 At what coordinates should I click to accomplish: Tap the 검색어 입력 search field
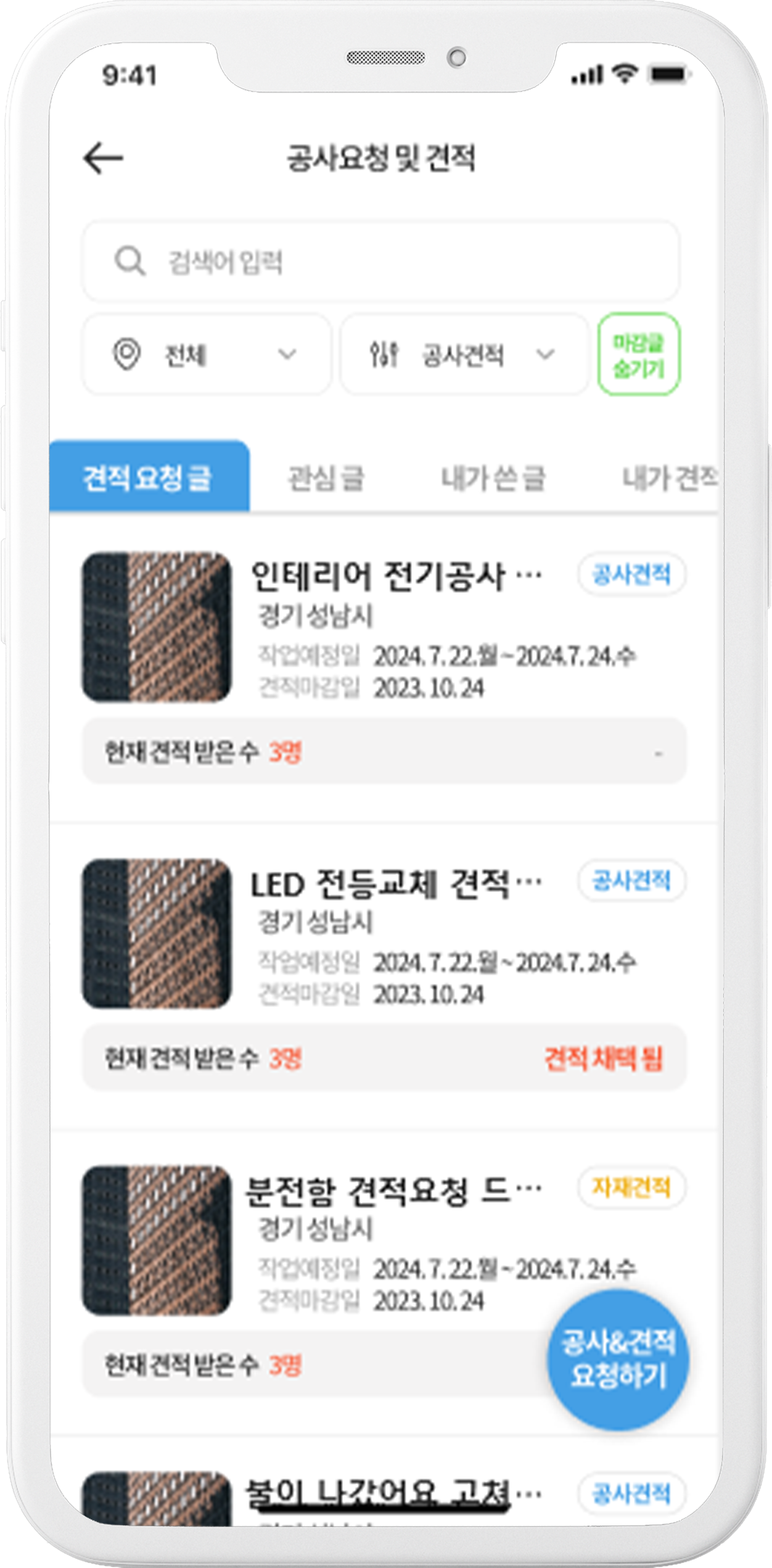(381, 262)
